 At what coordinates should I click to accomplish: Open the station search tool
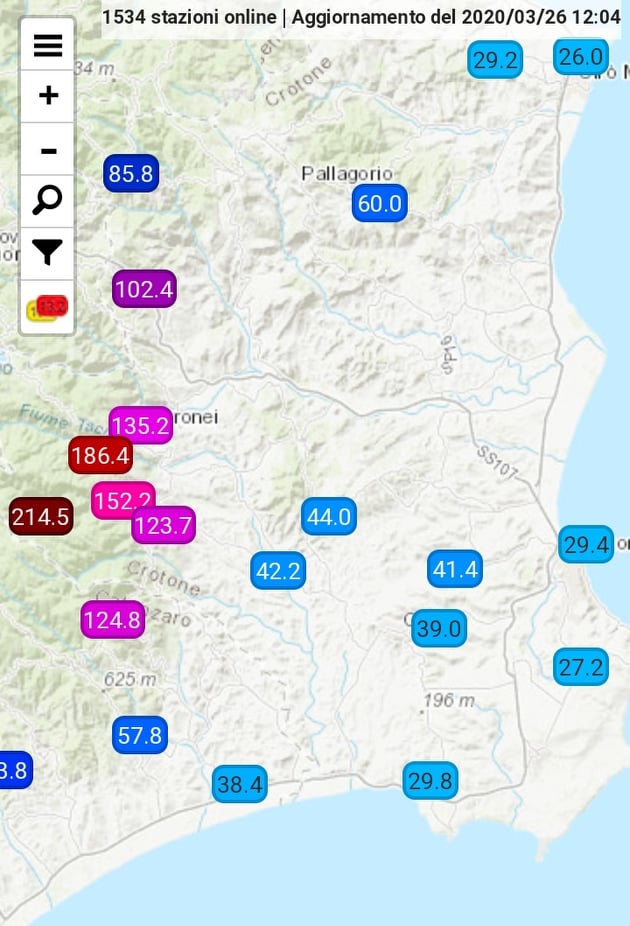pyautogui.click(x=47, y=201)
